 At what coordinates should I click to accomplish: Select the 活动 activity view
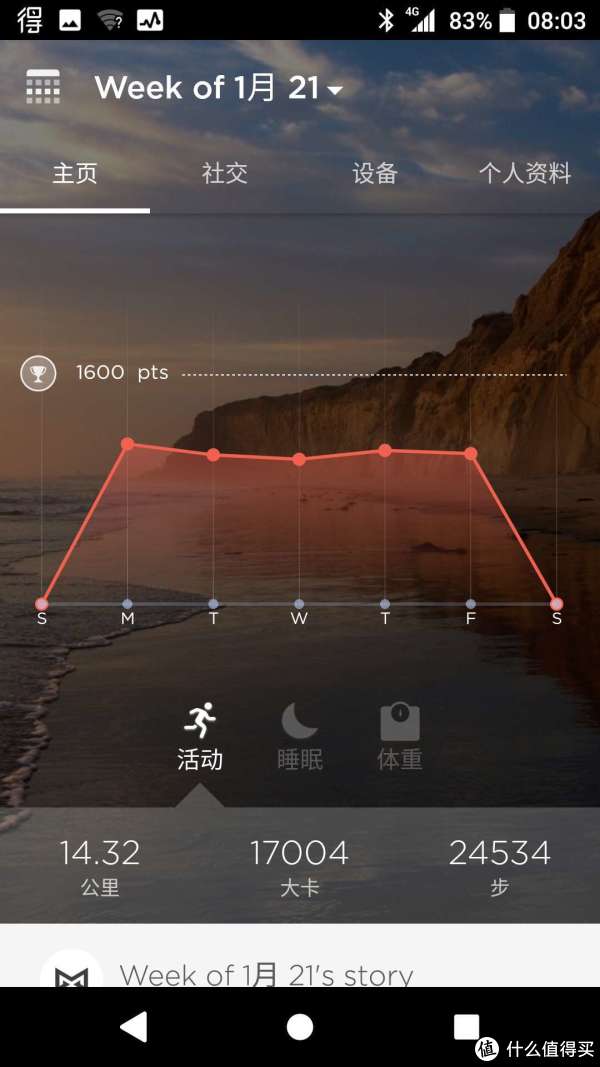(200, 736)
